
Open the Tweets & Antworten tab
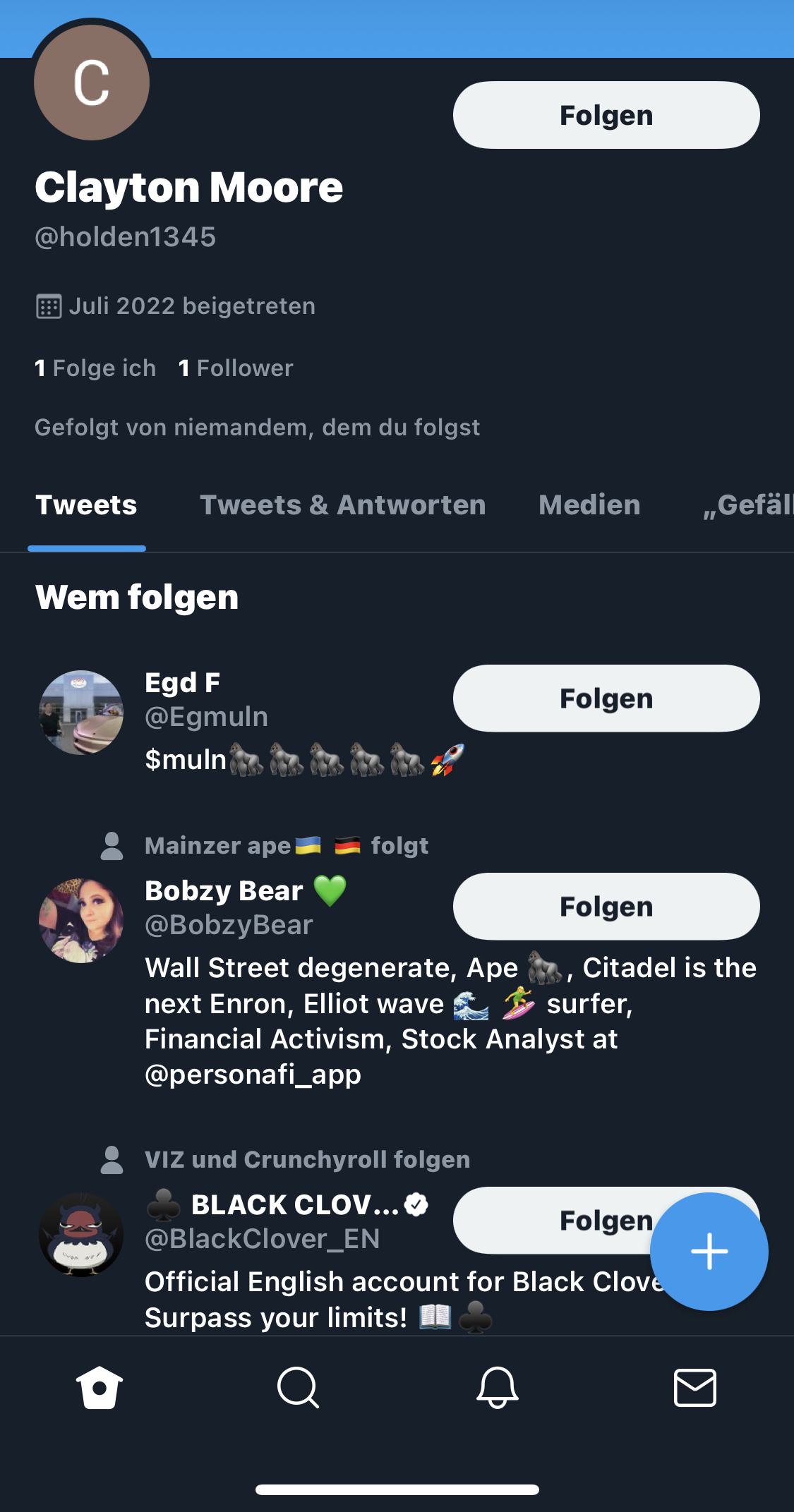(342, 505)
